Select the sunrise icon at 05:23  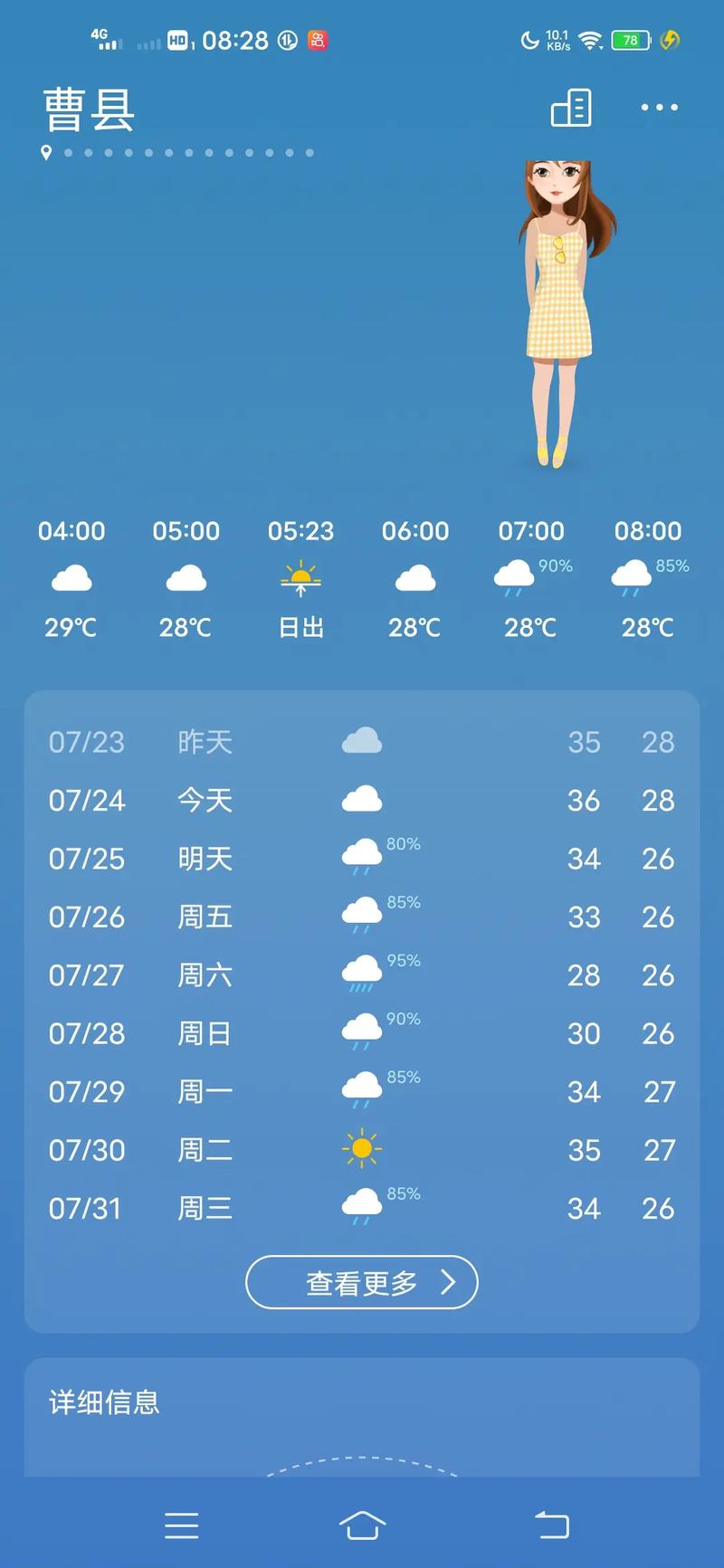[x=300, y=577]
